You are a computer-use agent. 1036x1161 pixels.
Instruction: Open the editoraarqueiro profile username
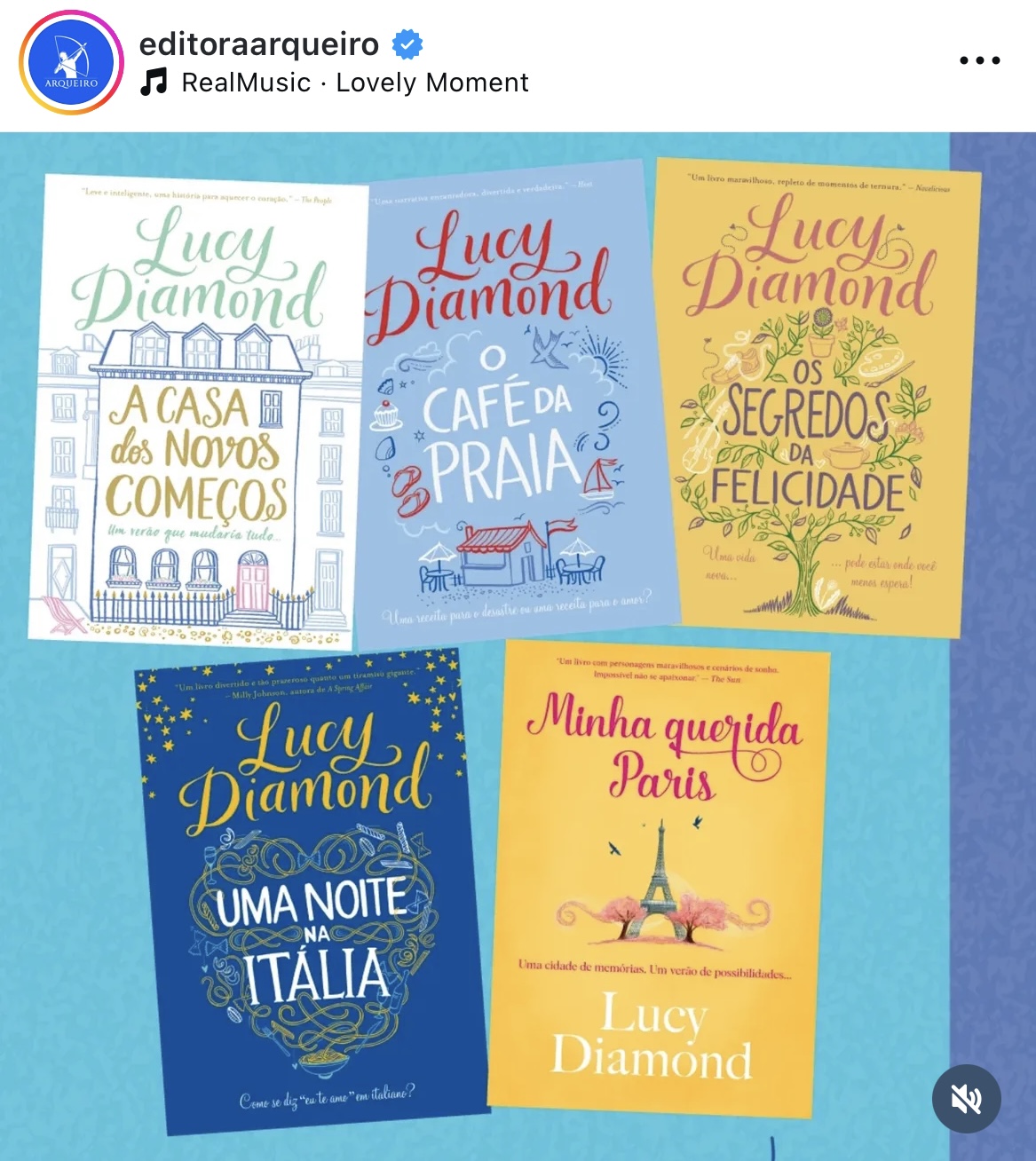point(259,43)
